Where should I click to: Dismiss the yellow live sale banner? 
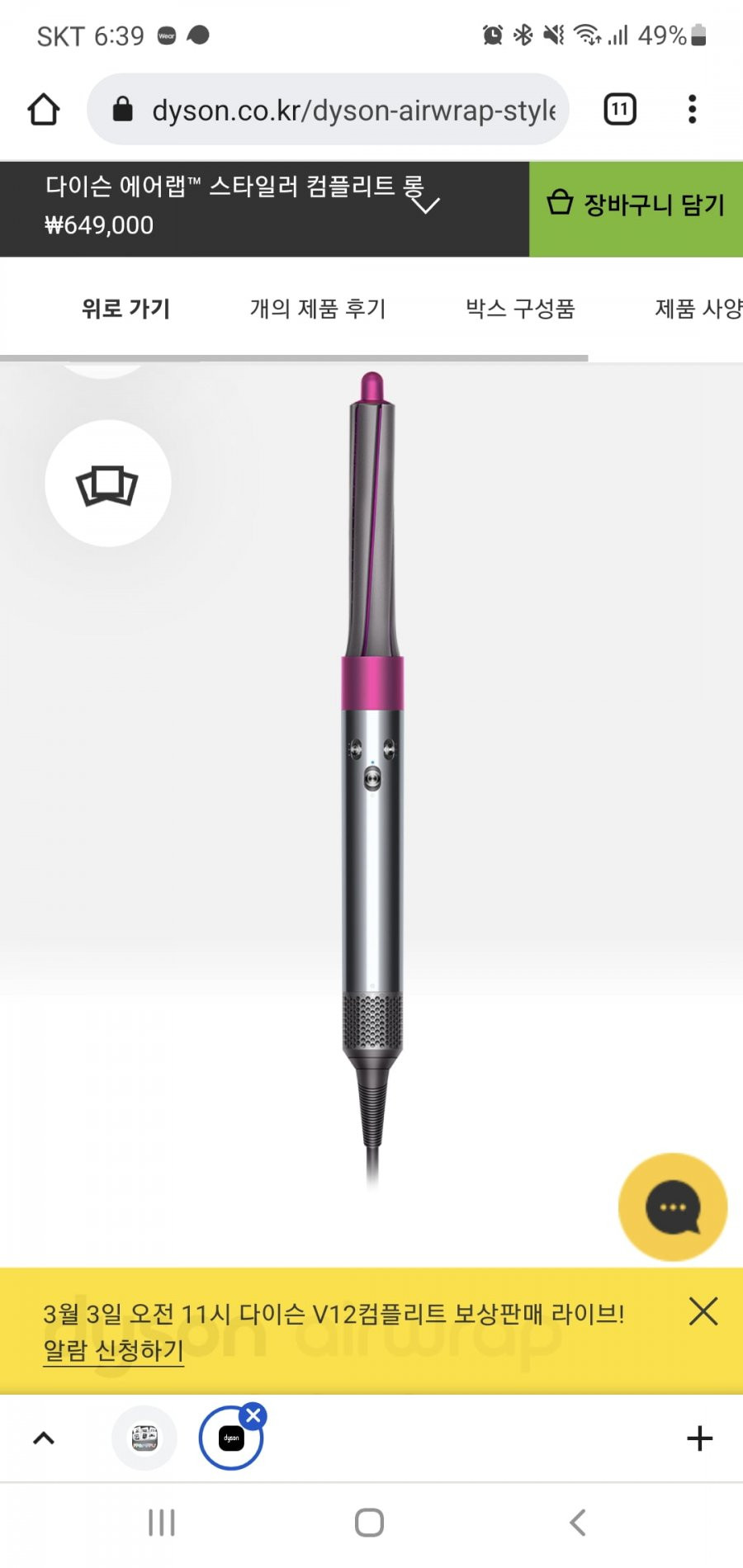pyautogui.click(x=703, y=1311)
